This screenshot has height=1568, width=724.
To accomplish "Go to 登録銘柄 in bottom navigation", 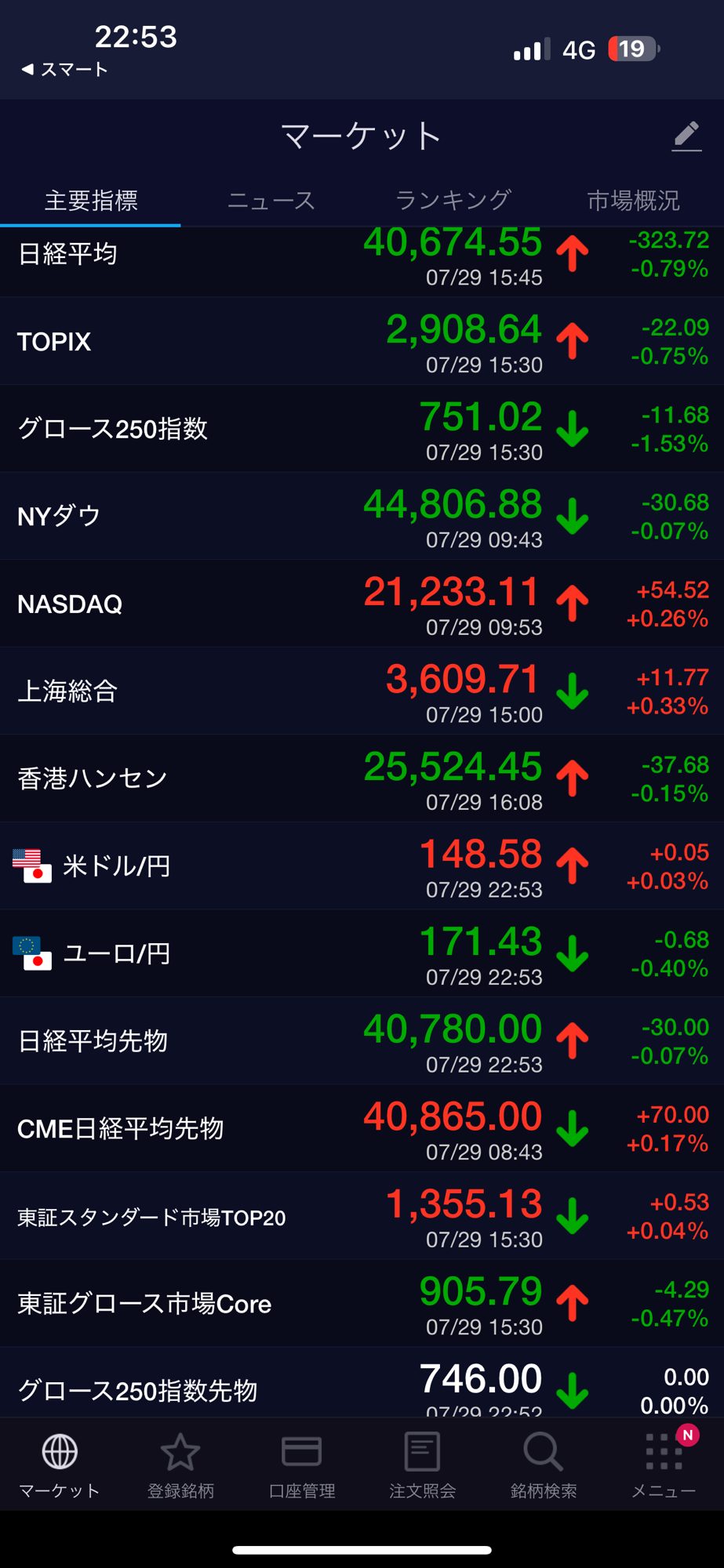I will click(180, 1465).
